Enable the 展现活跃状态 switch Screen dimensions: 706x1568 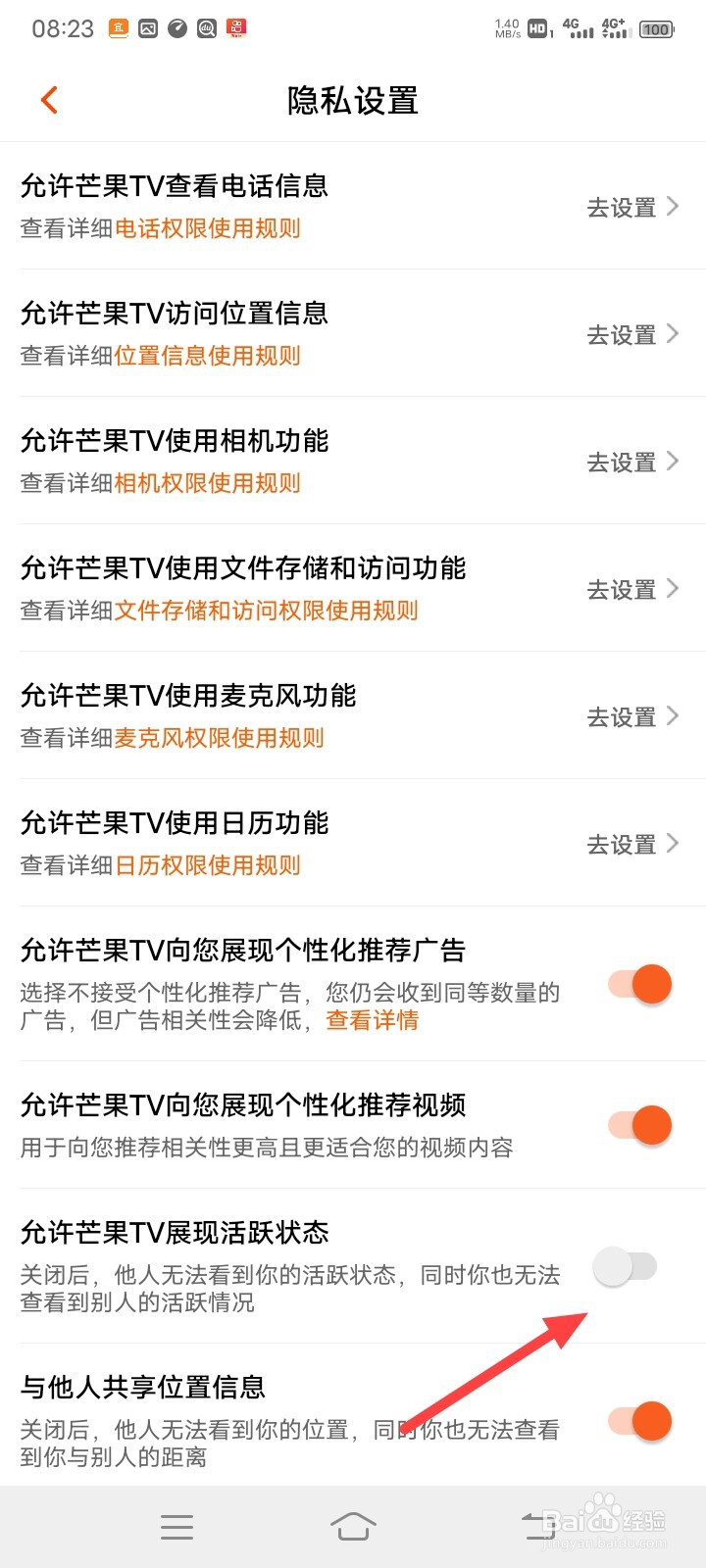(625, 1267)
